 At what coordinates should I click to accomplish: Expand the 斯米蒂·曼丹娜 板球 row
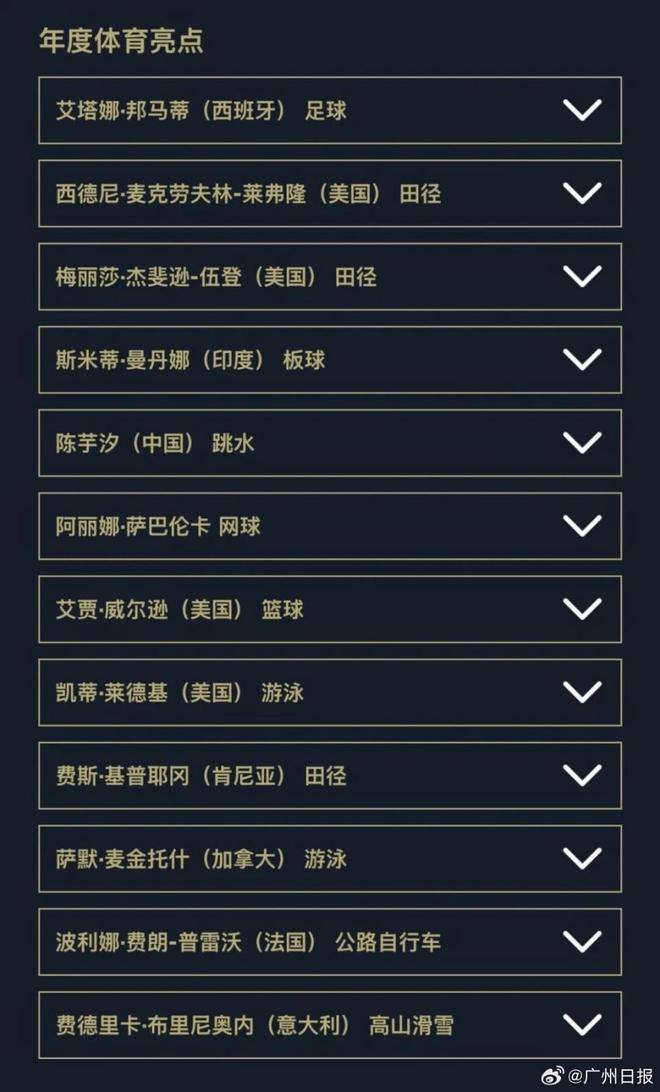coord(582,359)
